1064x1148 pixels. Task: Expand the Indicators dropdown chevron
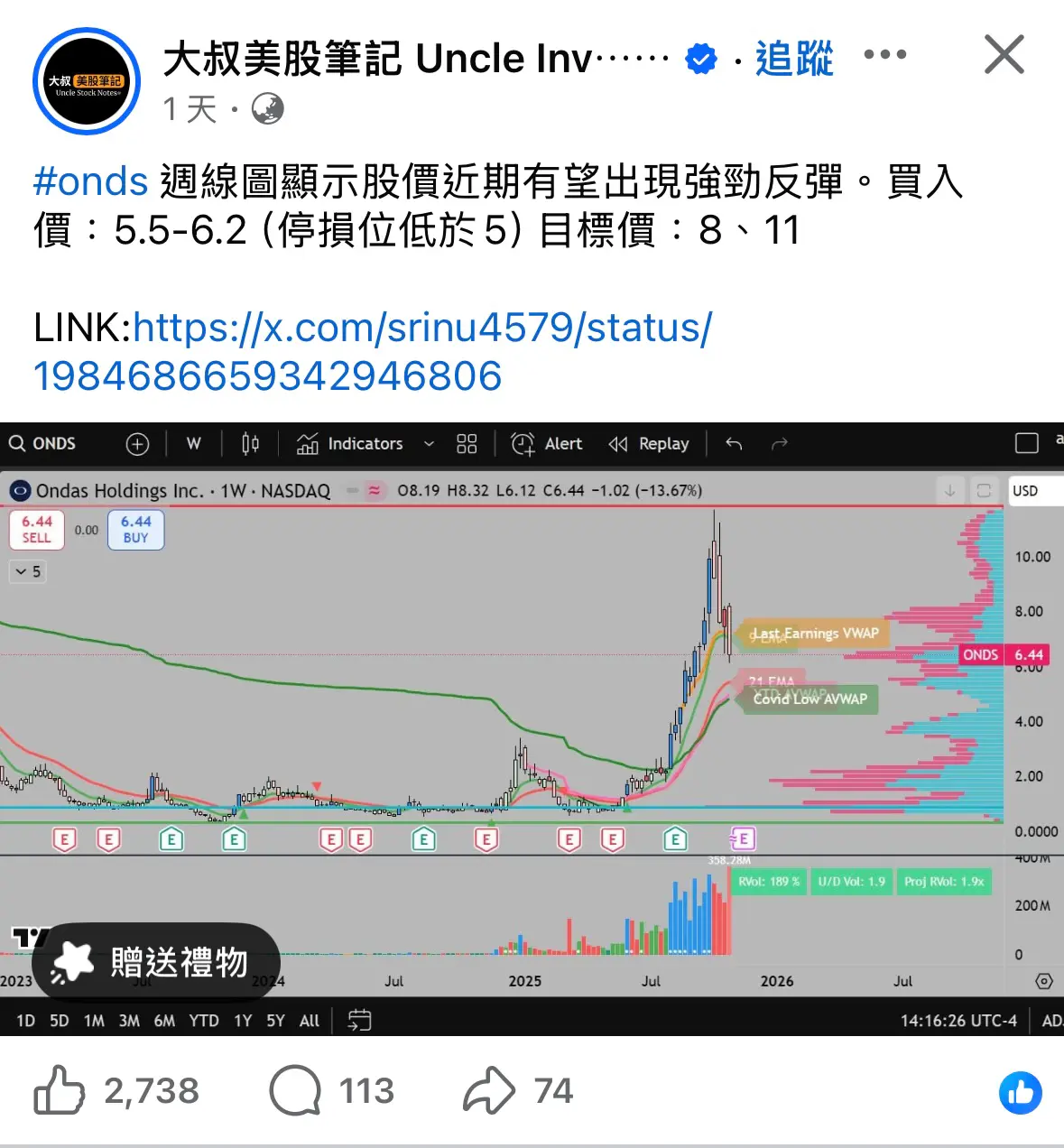pyautogui.click(x=429, y=443)
